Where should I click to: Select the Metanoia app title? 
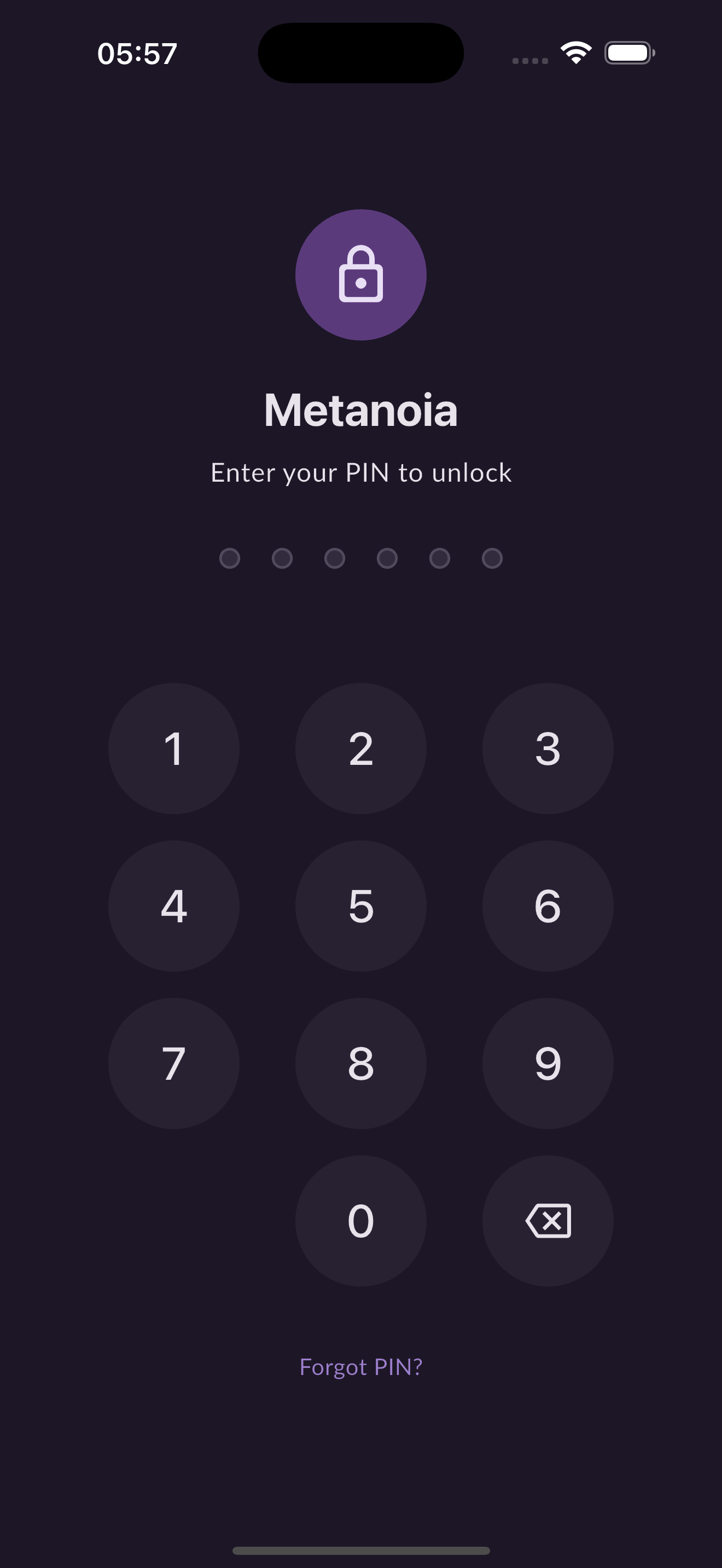click(x=361, y=409)
